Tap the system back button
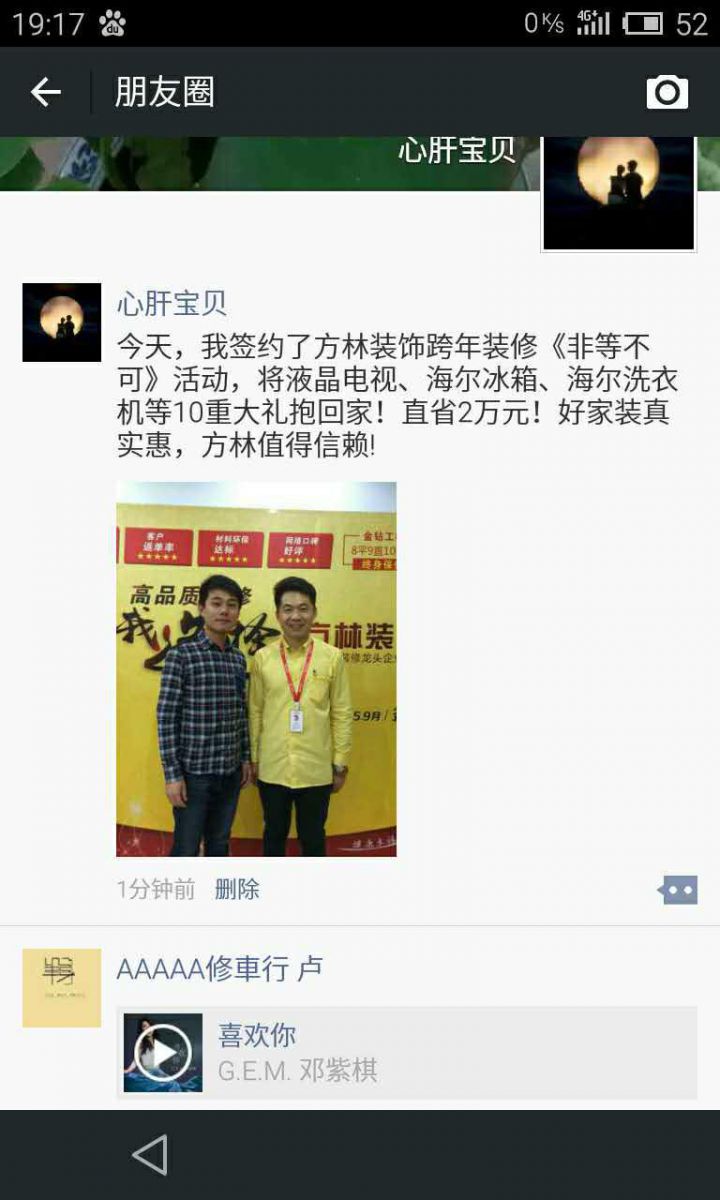The image size is (720, 1200). (150, 1155)
